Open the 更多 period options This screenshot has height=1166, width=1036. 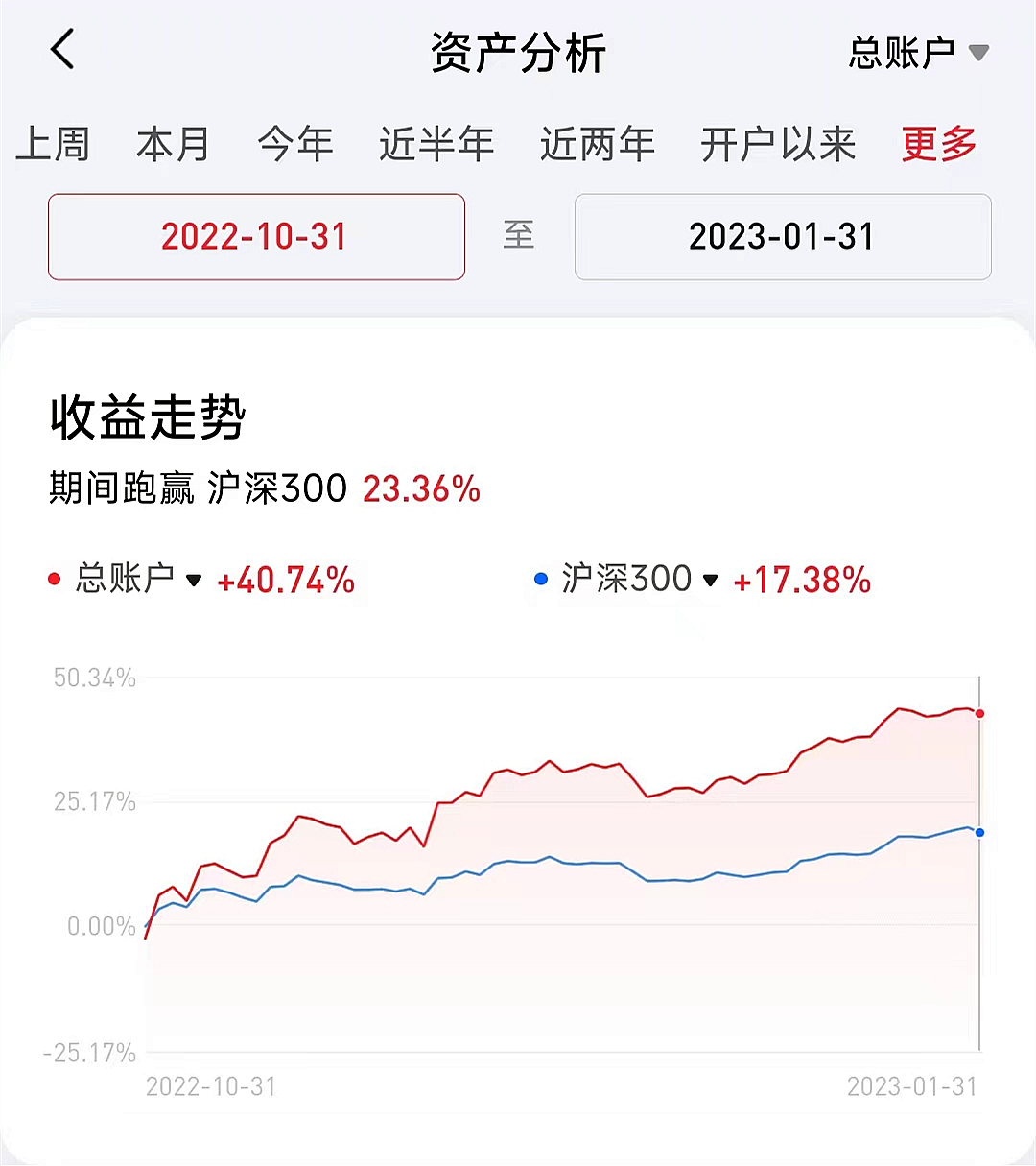click(x=939, y=144)
